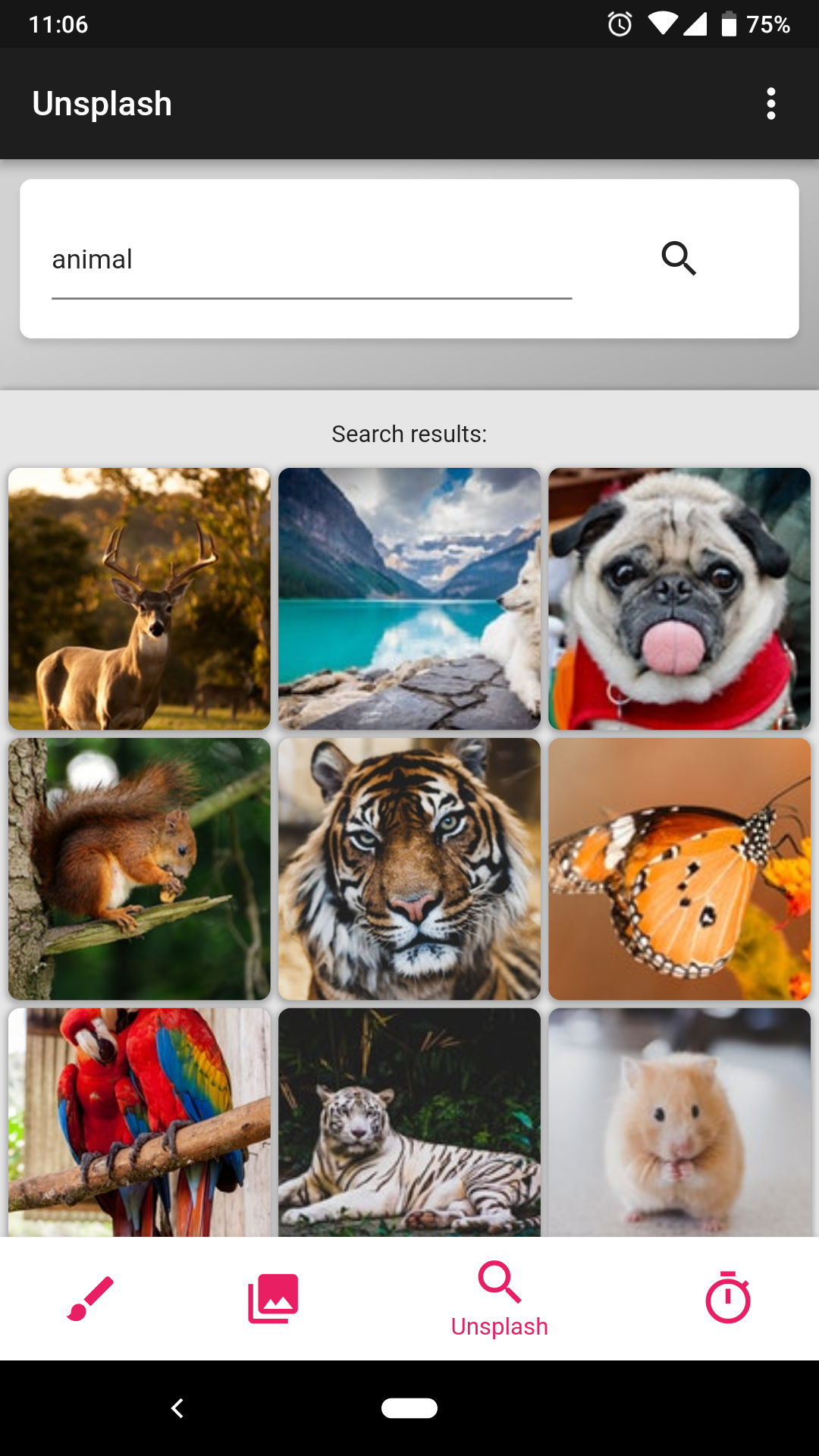Open the white tiger photo

tap(409, 1122)
